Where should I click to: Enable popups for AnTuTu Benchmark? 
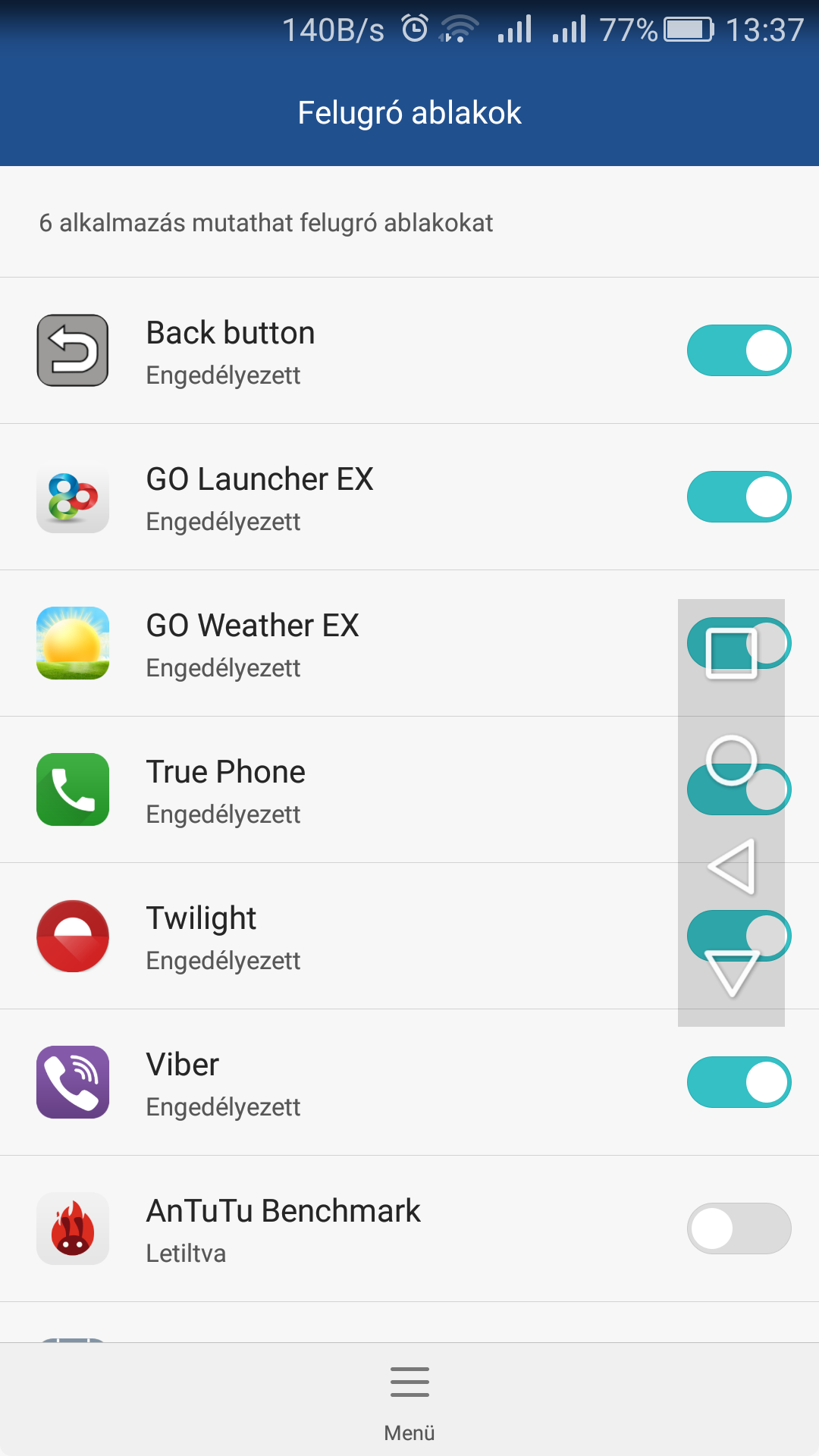pos(739,1228)
